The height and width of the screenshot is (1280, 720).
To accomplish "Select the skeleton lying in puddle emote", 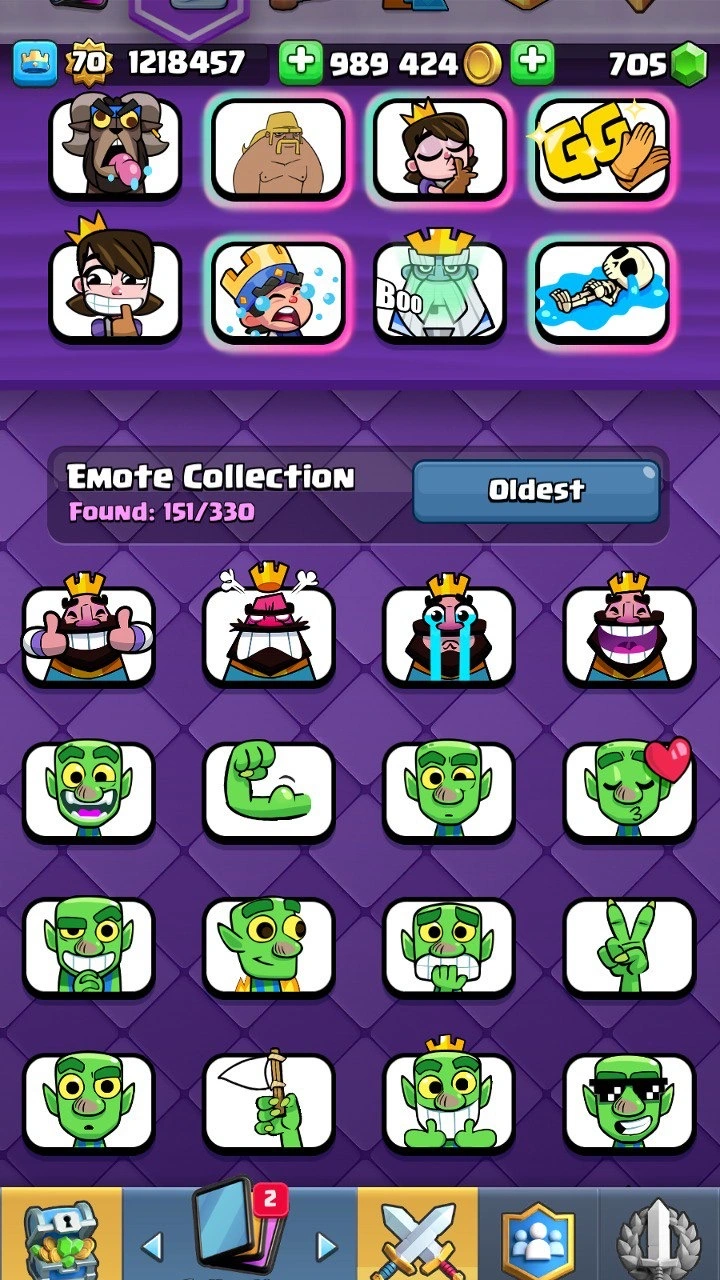I will 601,290.
